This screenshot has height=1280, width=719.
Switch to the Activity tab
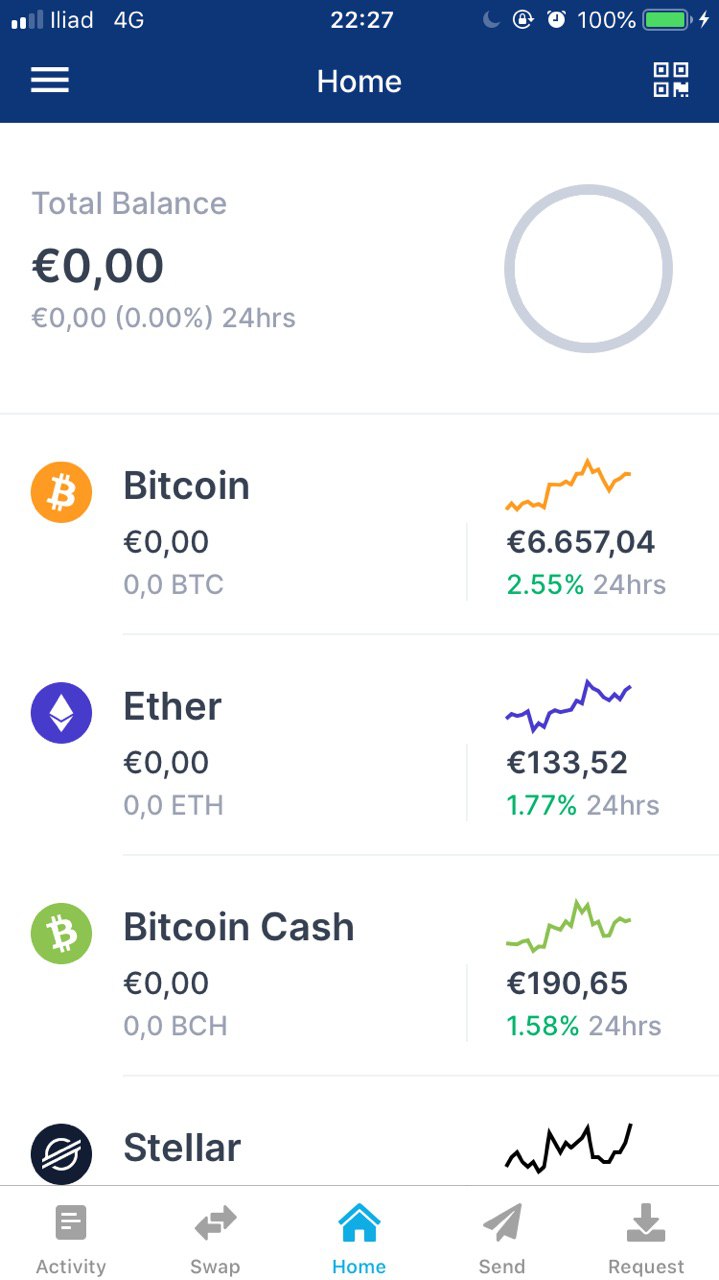pos(71,1239)
